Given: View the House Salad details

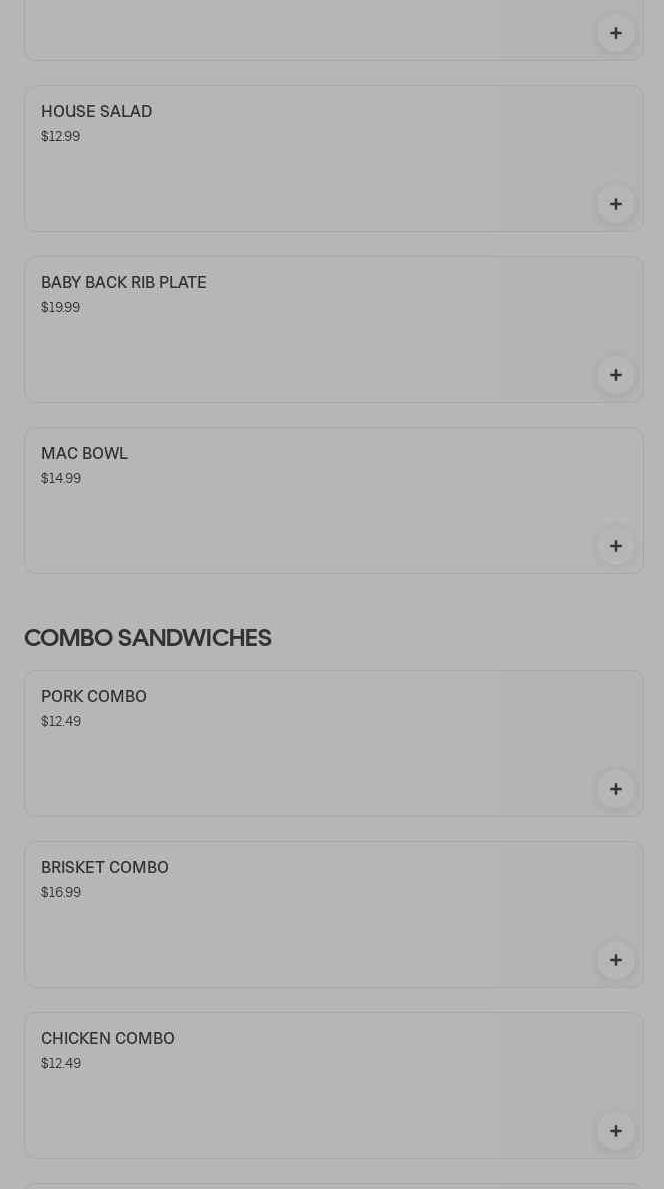Looking at the screenshot, I should [x=334, y=158].
